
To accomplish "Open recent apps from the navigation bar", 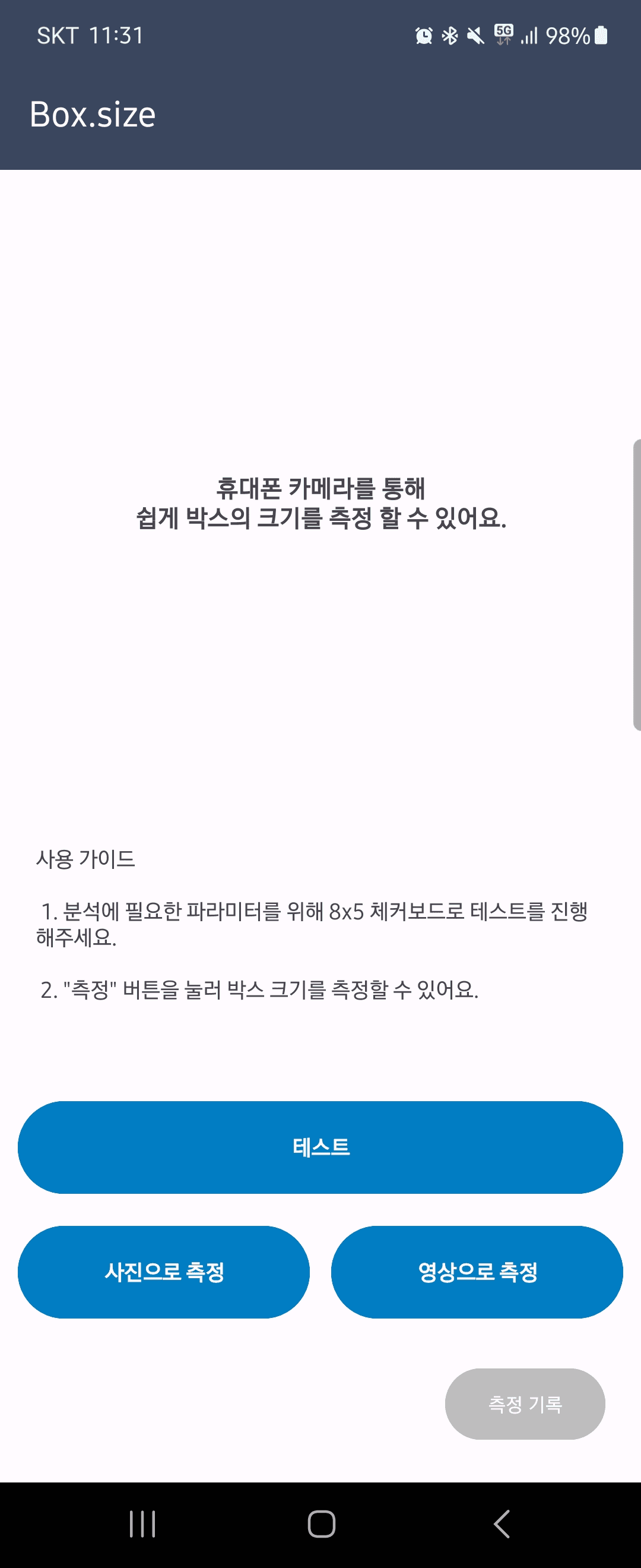I will click(x=142, y=1524).
